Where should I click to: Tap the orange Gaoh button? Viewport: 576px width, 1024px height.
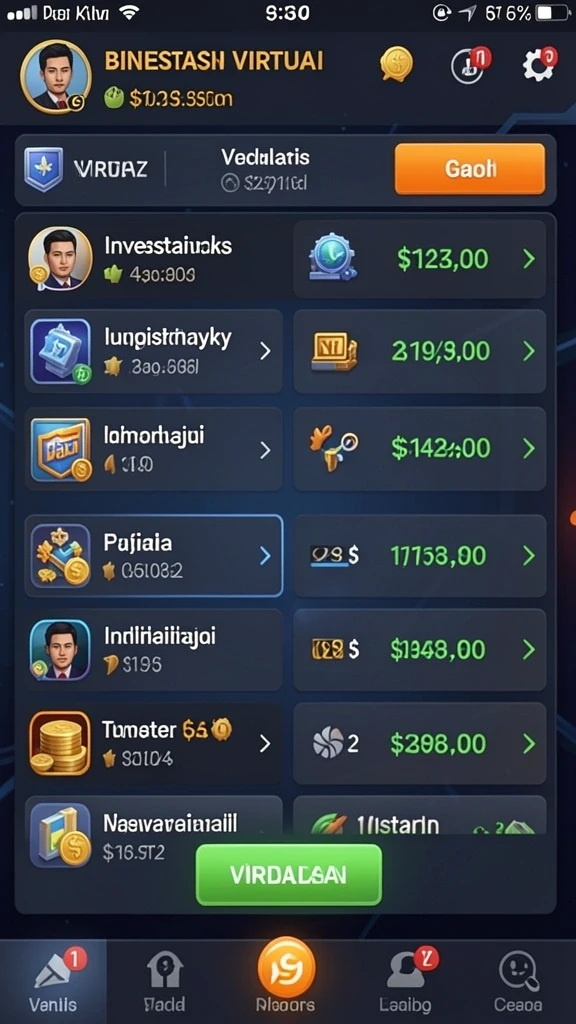coord(470,169)
